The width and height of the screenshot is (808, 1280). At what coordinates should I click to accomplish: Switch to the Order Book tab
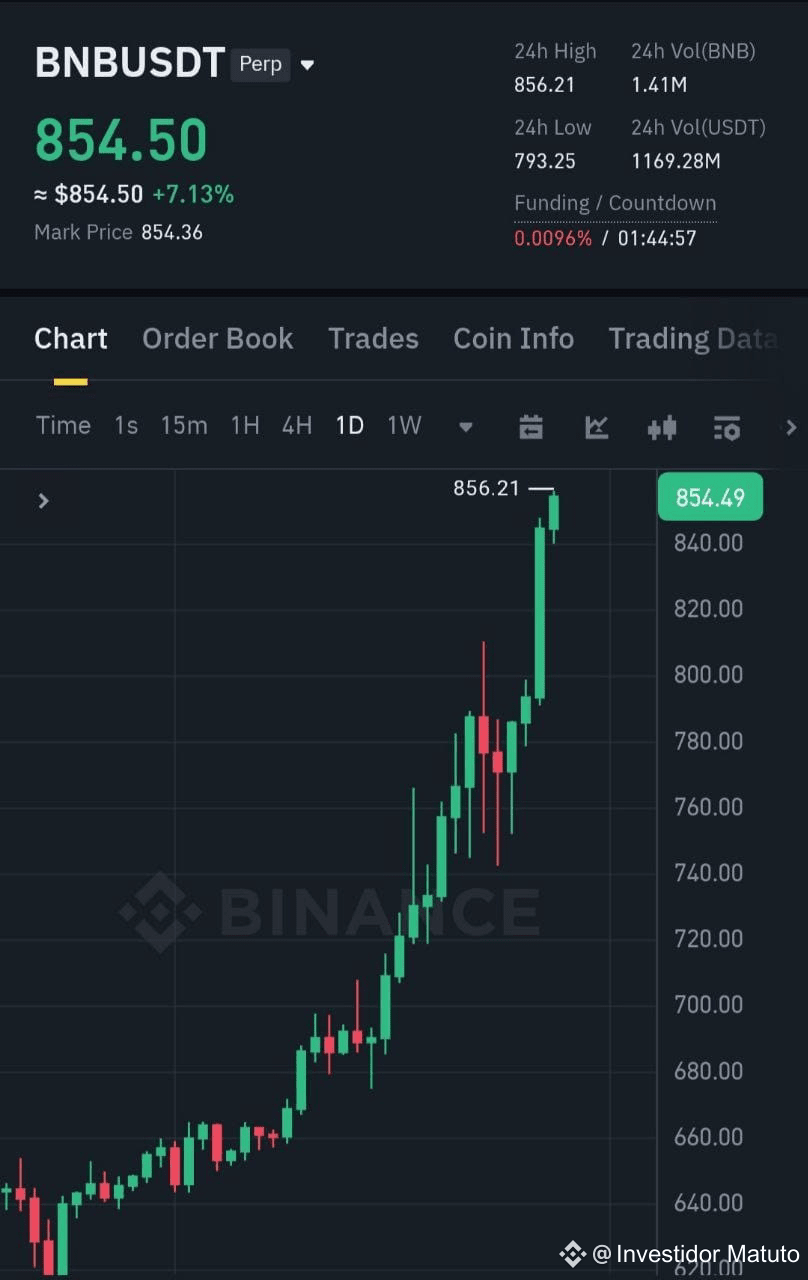coord(217,339)
